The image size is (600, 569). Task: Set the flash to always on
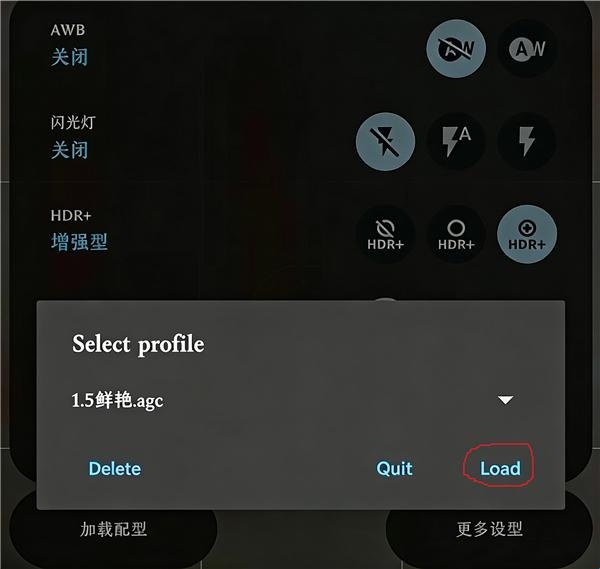[x=527, y=140]
